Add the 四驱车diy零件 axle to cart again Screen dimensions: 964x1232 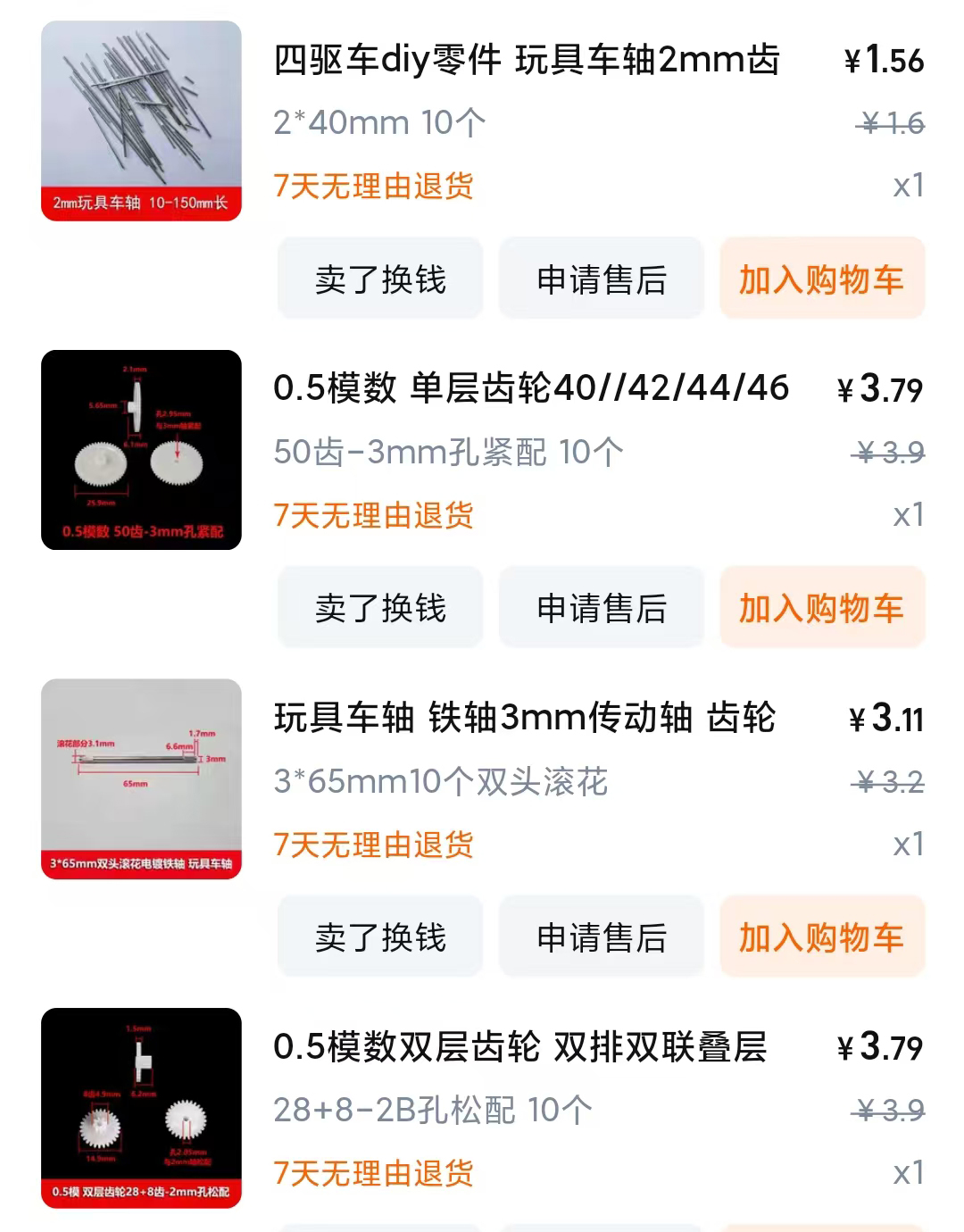click(x=821, y=279)
